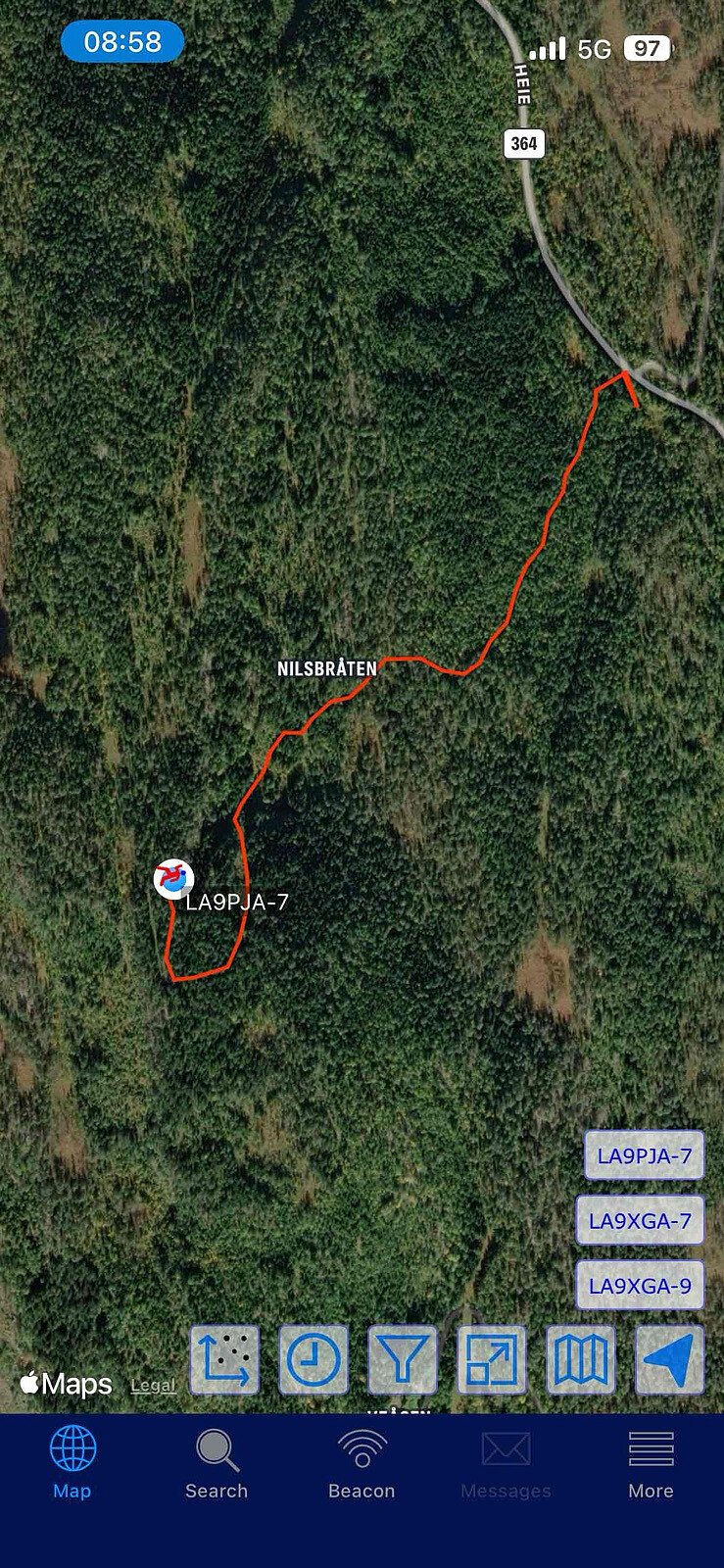Select the LA9XGA-7 callsign button
The image size is (724, 1568).
point(640,1221)
